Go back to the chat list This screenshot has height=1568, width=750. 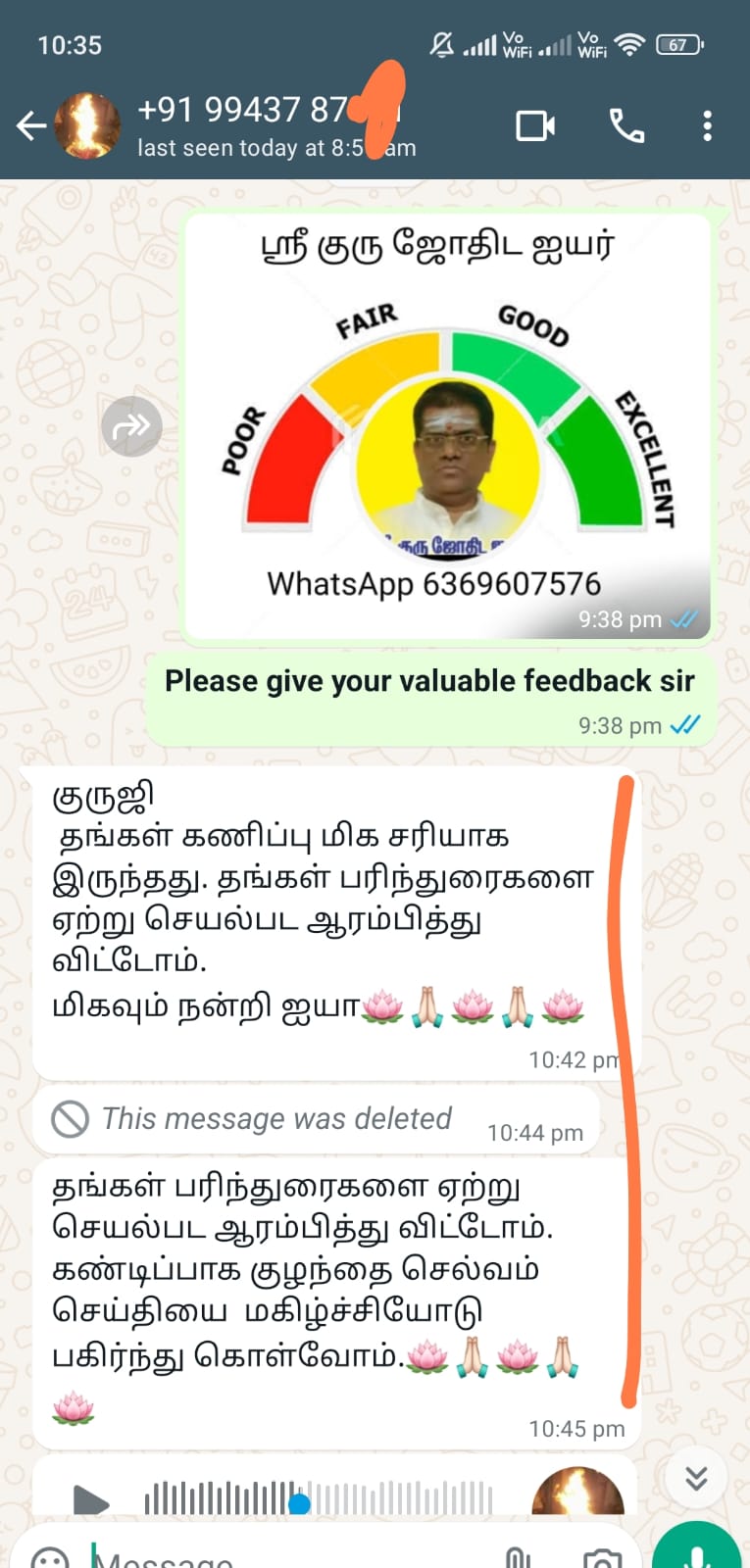(x=30, y=125)
